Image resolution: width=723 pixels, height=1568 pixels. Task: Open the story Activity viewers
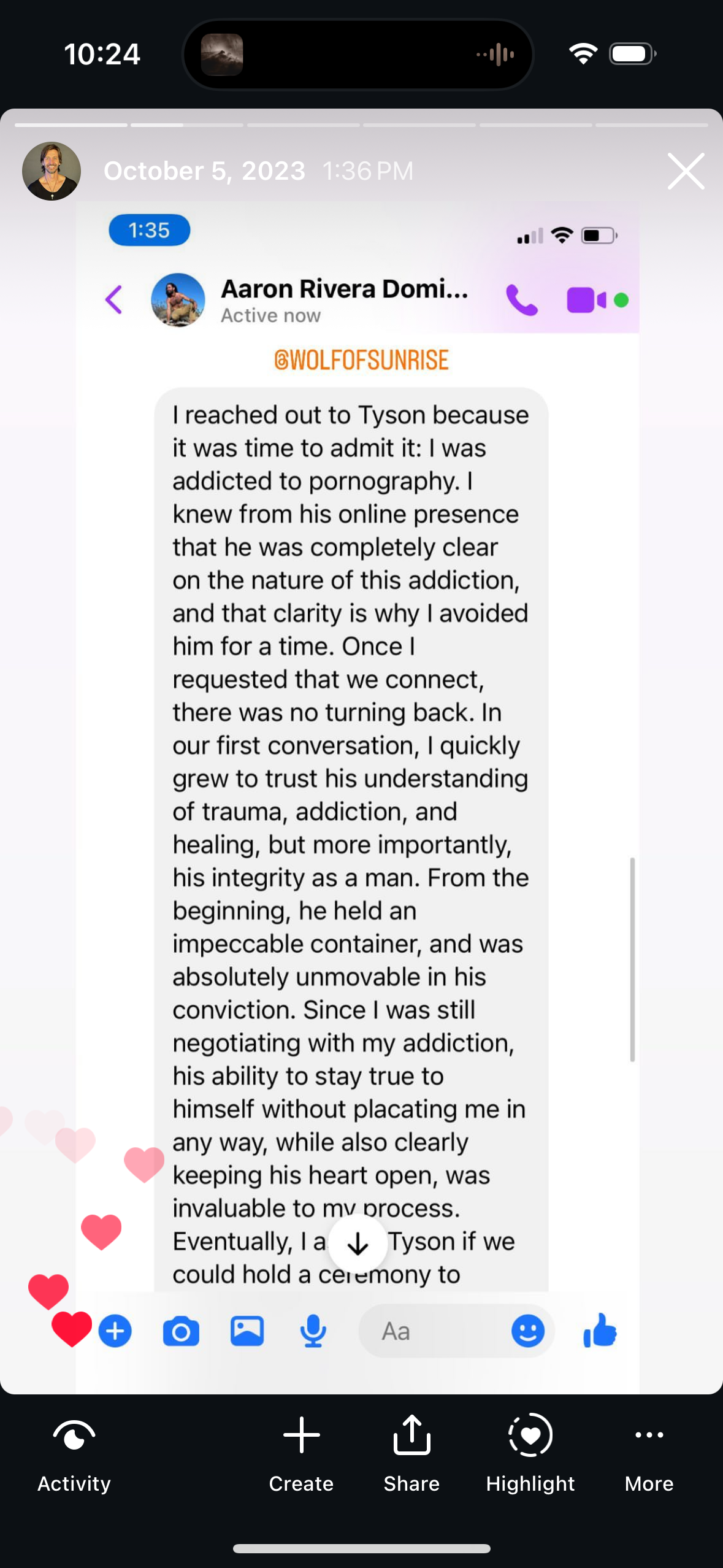click(74, 1452)
